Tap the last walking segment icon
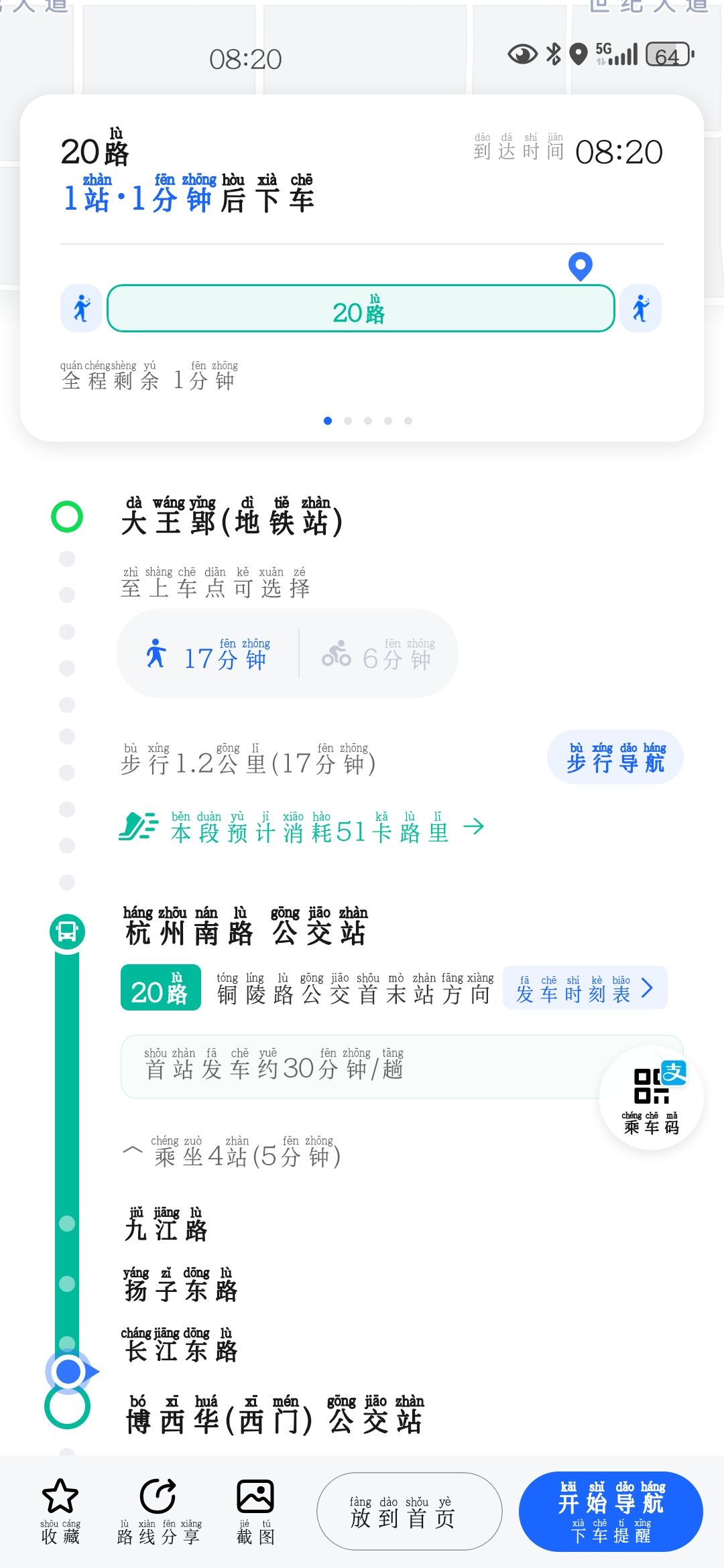724x1568 pixels. point(640,308)
